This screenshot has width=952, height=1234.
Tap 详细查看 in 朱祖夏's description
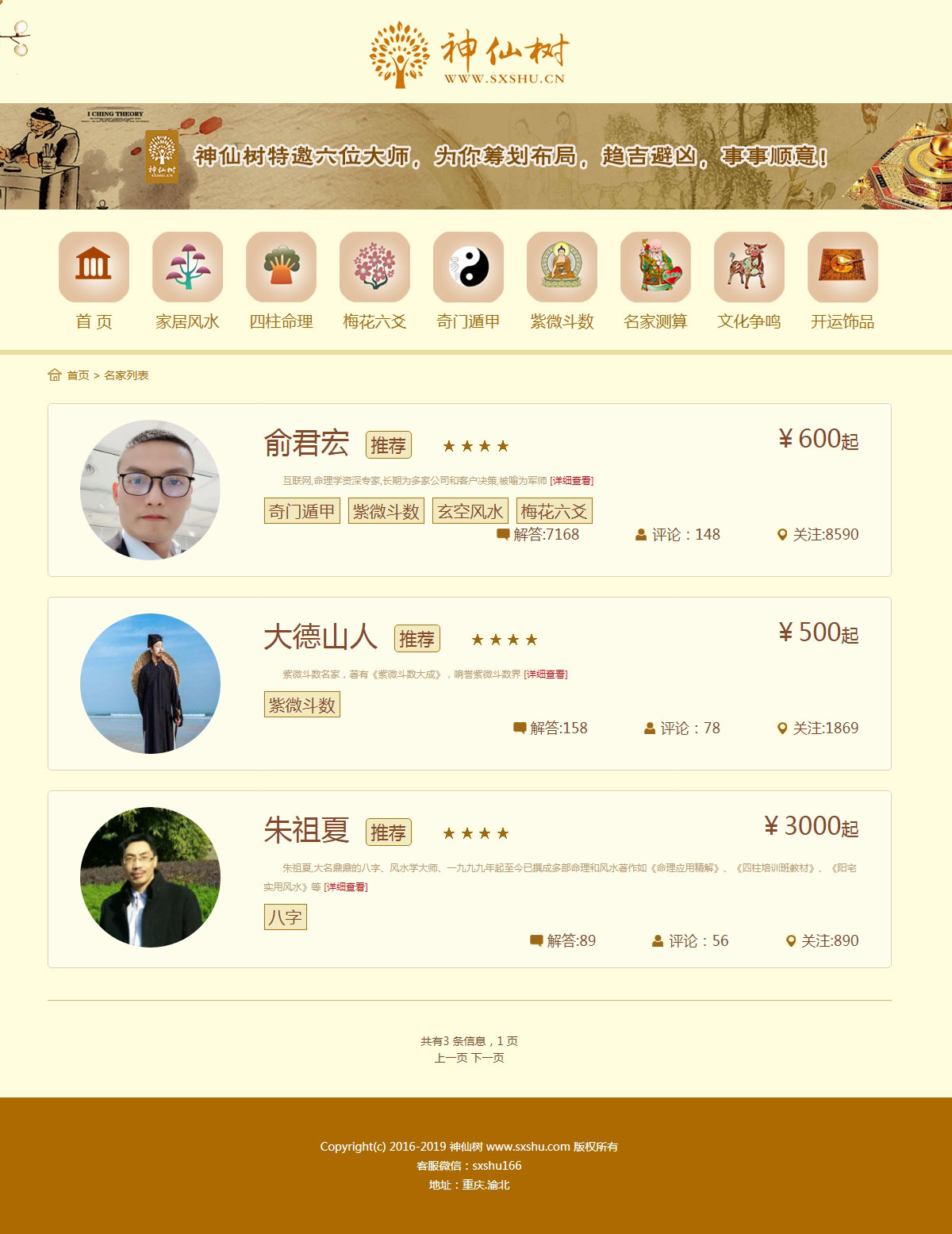tap(346, 887)
